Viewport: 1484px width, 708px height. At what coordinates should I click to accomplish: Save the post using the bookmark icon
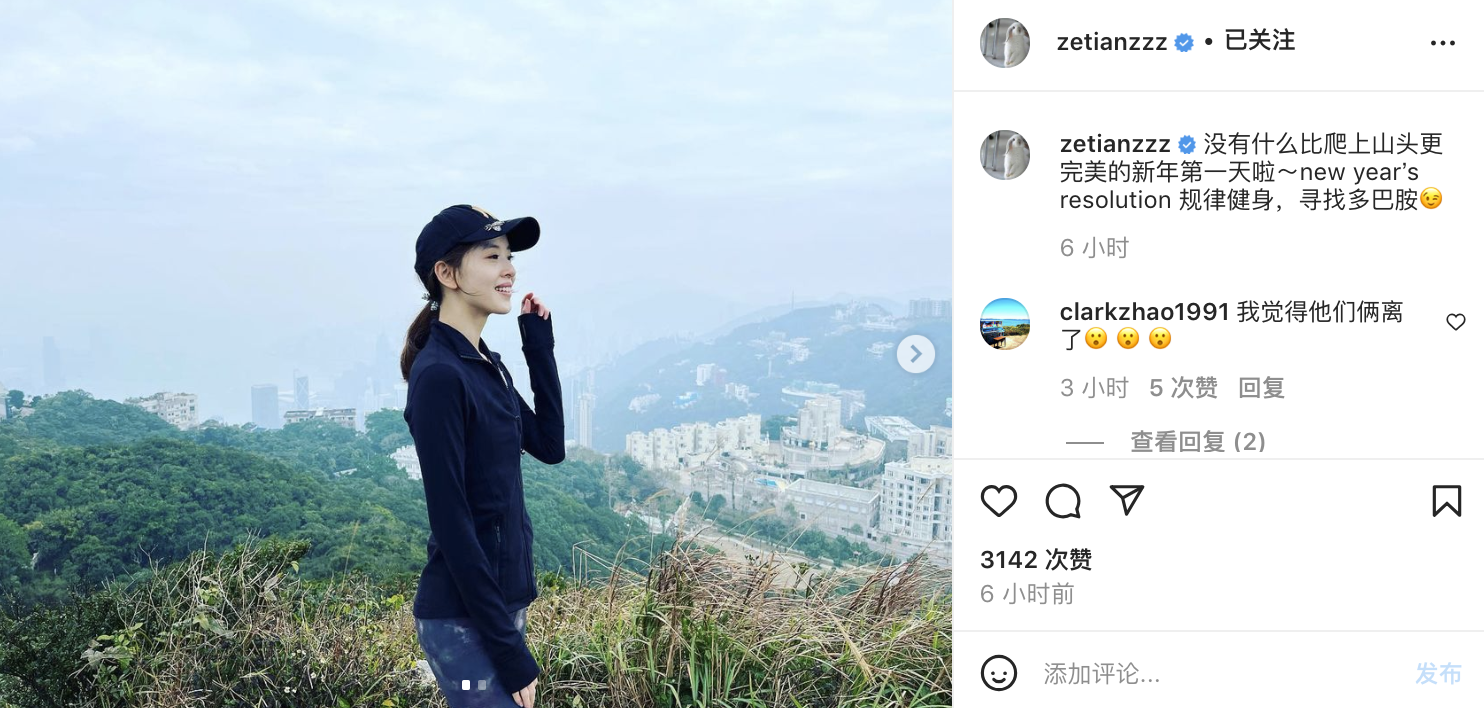click(x=1446, y=500)
